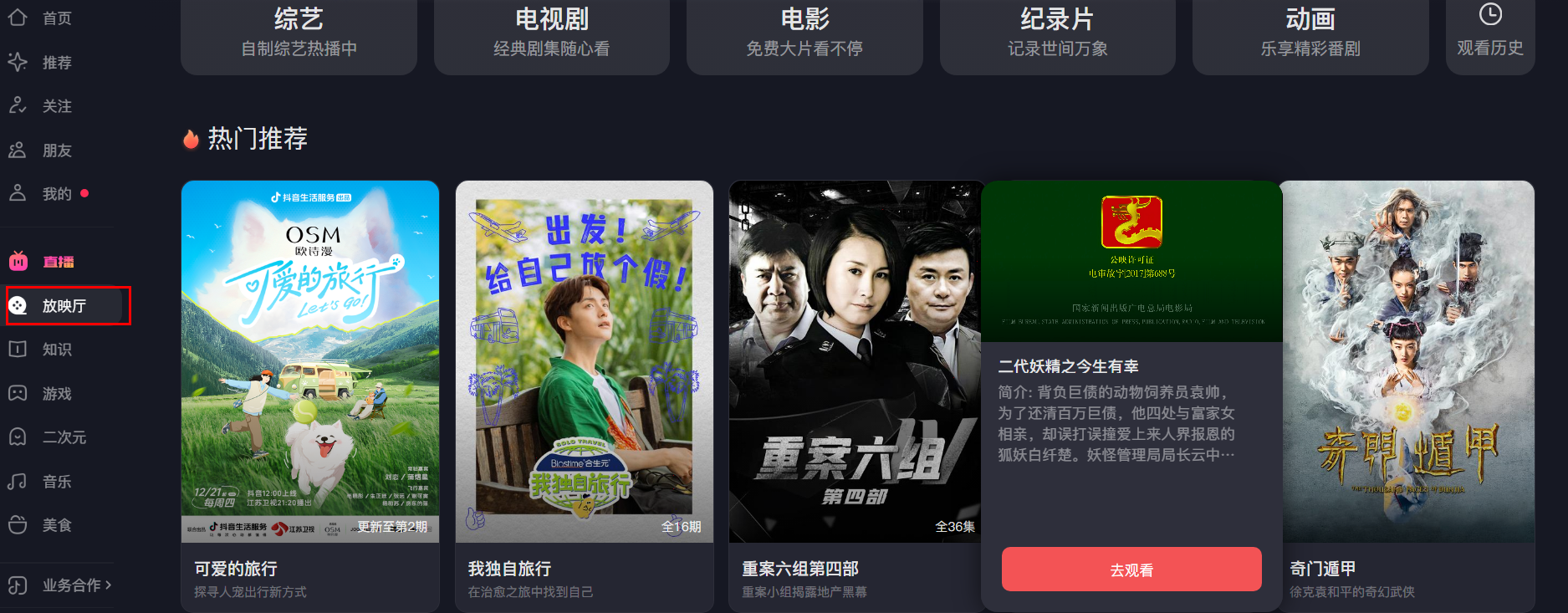Browse 纪录片 documentaries
Viewport: 1568px width, 613px height.
coord(1057,33)
